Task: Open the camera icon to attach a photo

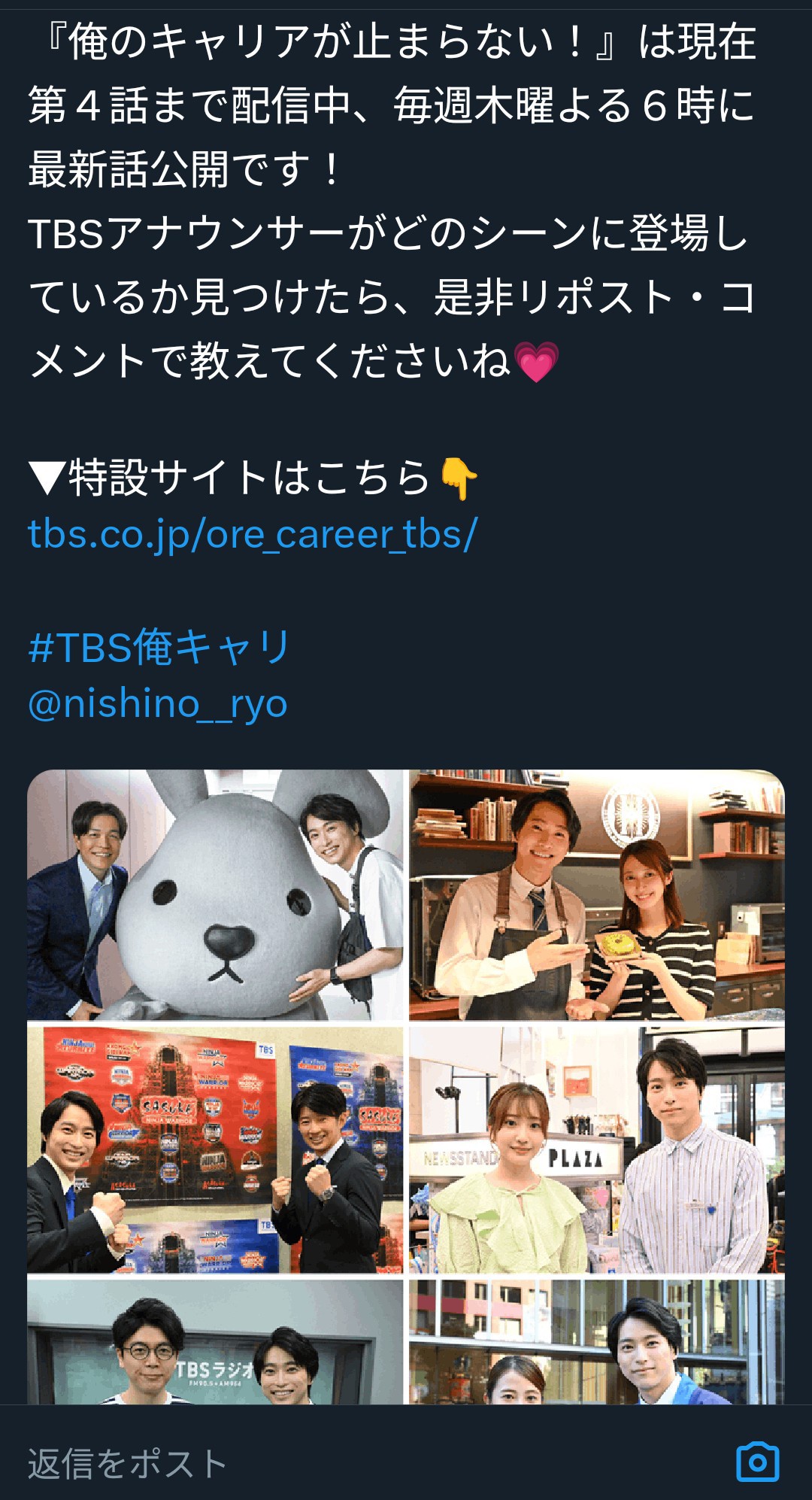Action: (758, 1462)
